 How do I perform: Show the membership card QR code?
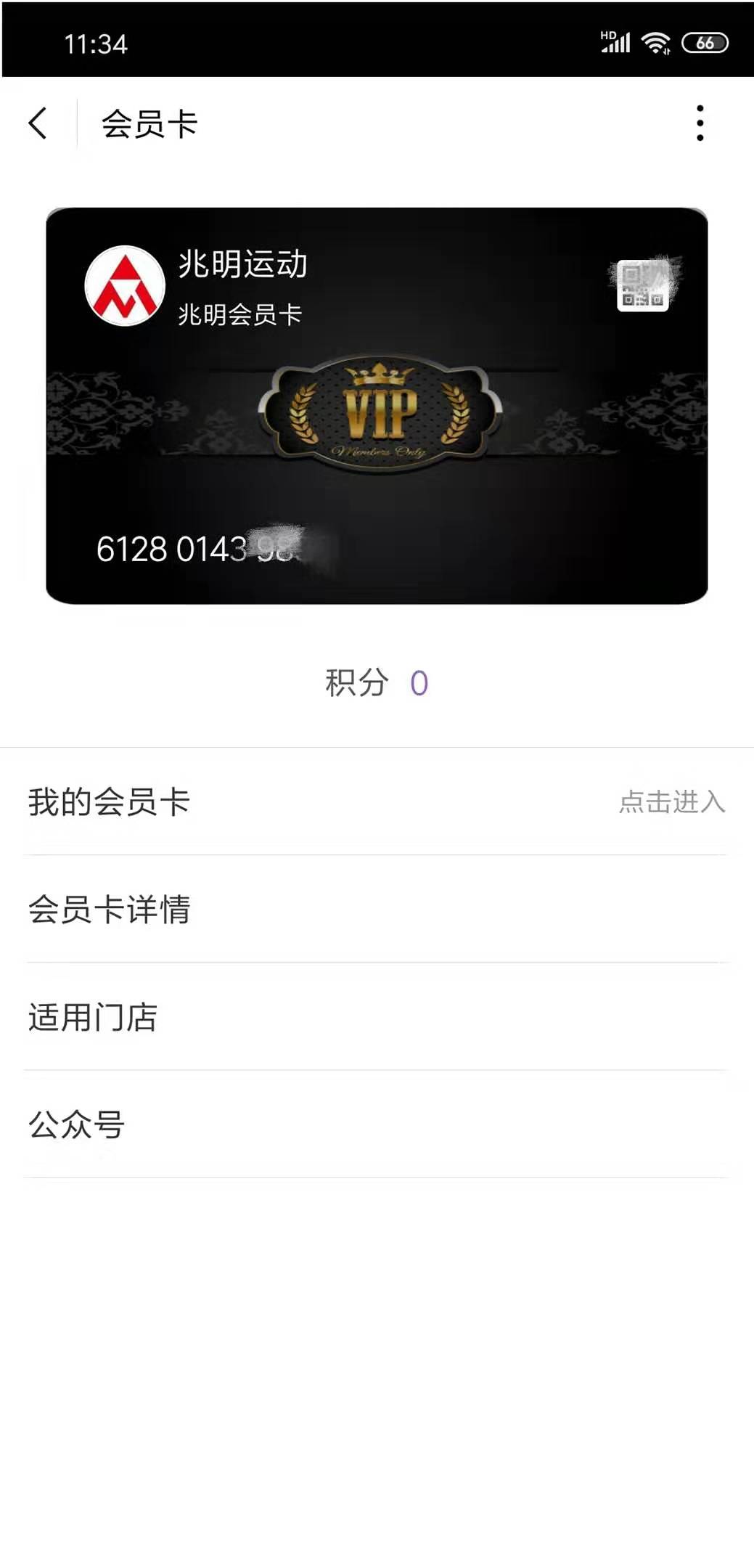tap(643, 285)
